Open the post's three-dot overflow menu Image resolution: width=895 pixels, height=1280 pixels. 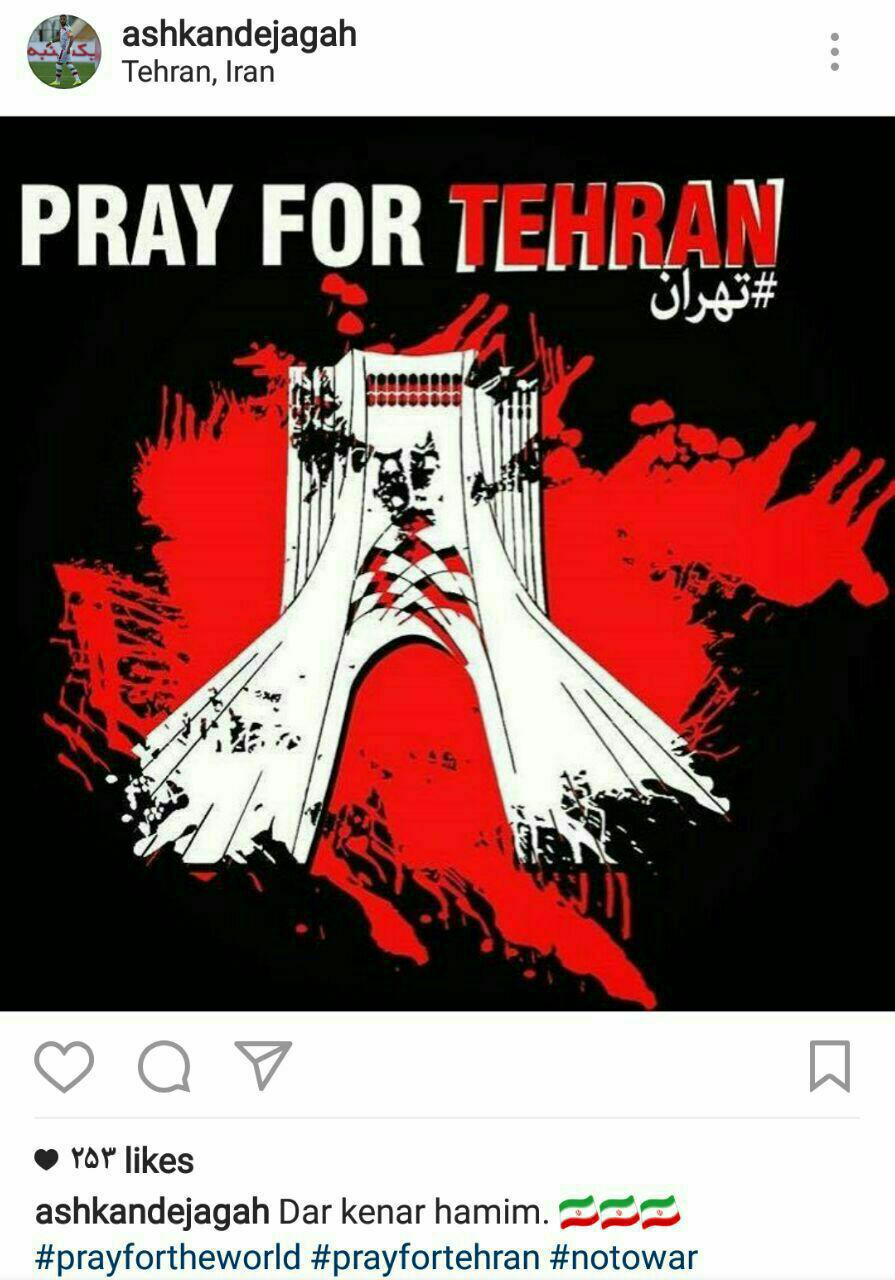pos(834,52)
